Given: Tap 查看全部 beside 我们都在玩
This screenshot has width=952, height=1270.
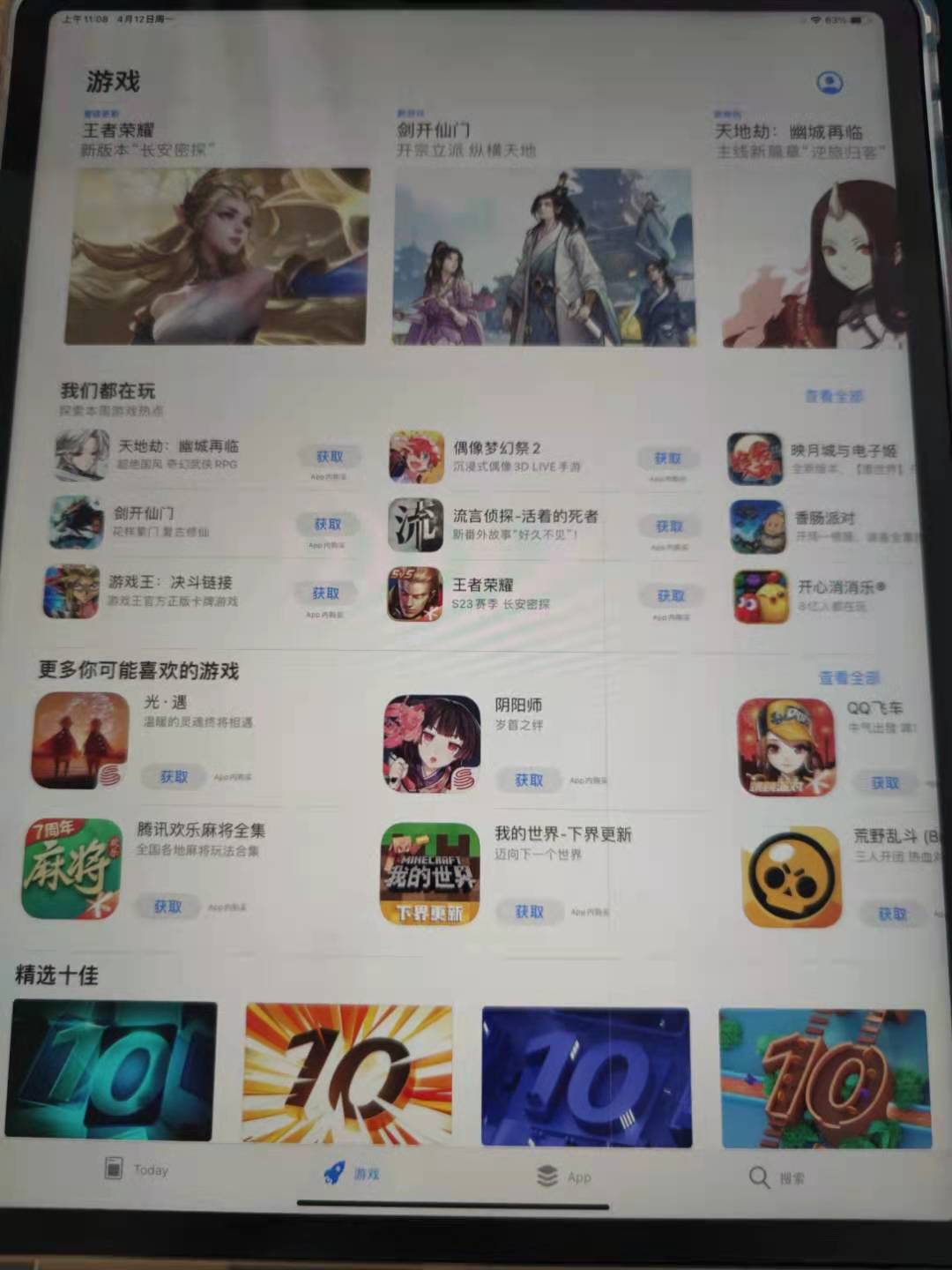Looking at the screenshot, I should tap(833, 397).
